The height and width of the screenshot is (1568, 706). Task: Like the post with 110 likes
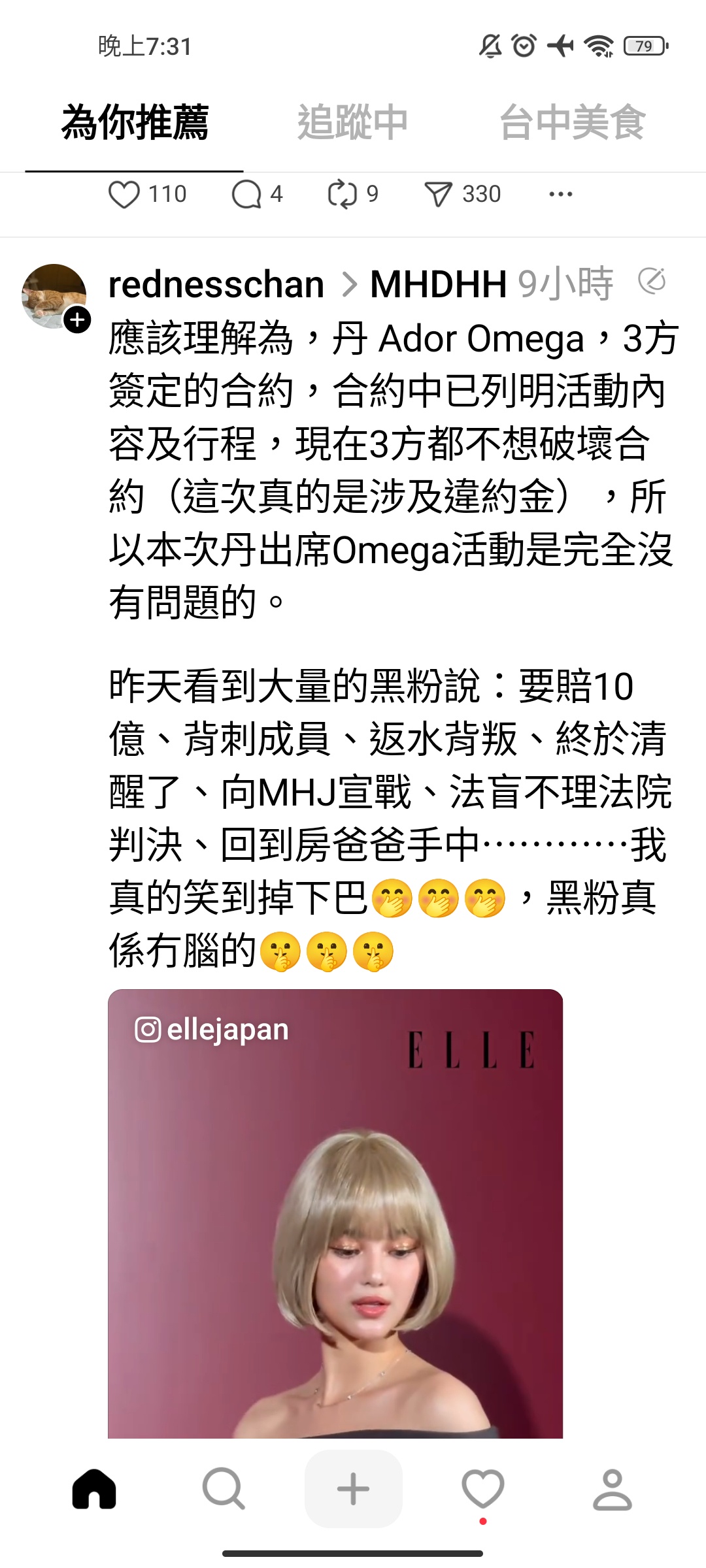(x=124, y=195)
